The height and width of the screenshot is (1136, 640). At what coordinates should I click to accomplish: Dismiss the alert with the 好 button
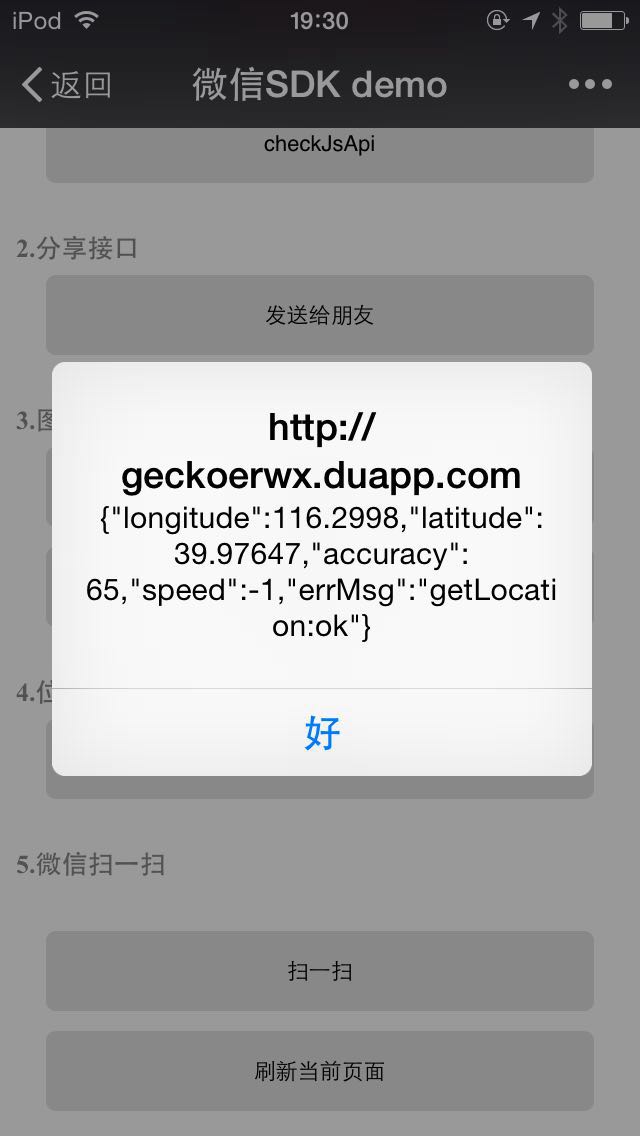click(322, 733)
